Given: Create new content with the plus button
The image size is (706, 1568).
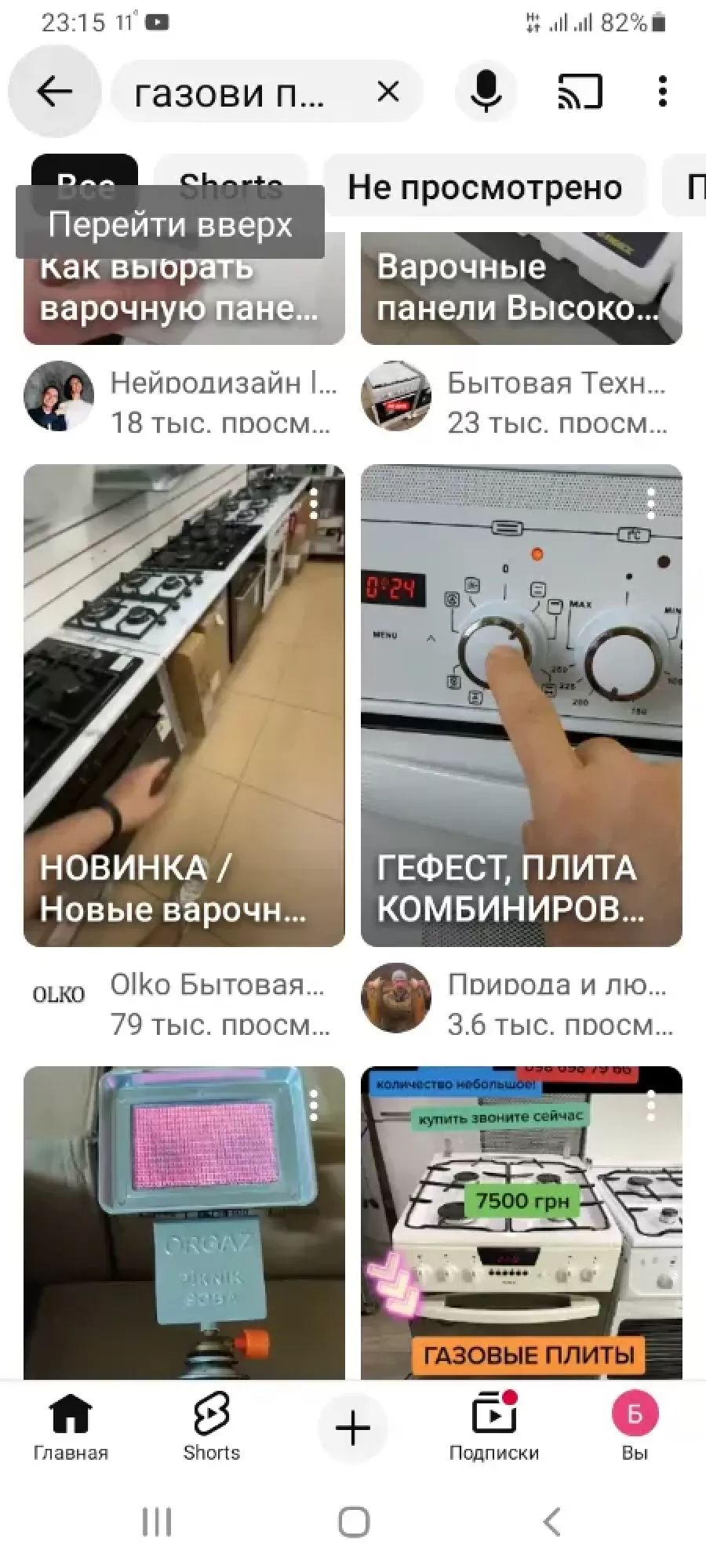Looking at the screenshot, I should tap(353, 1428).
